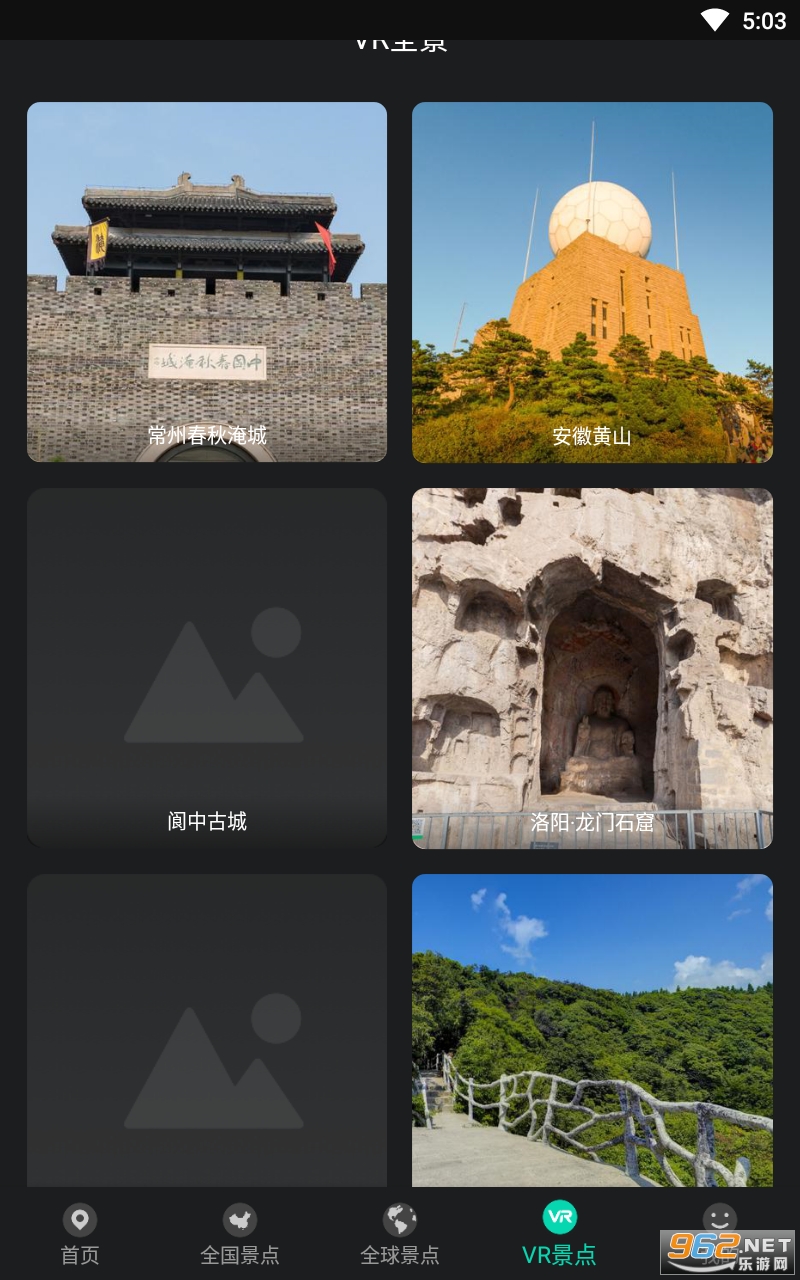Select the 阆中古城 card
The image size is (800, 1280).
(x=207, y=668)
